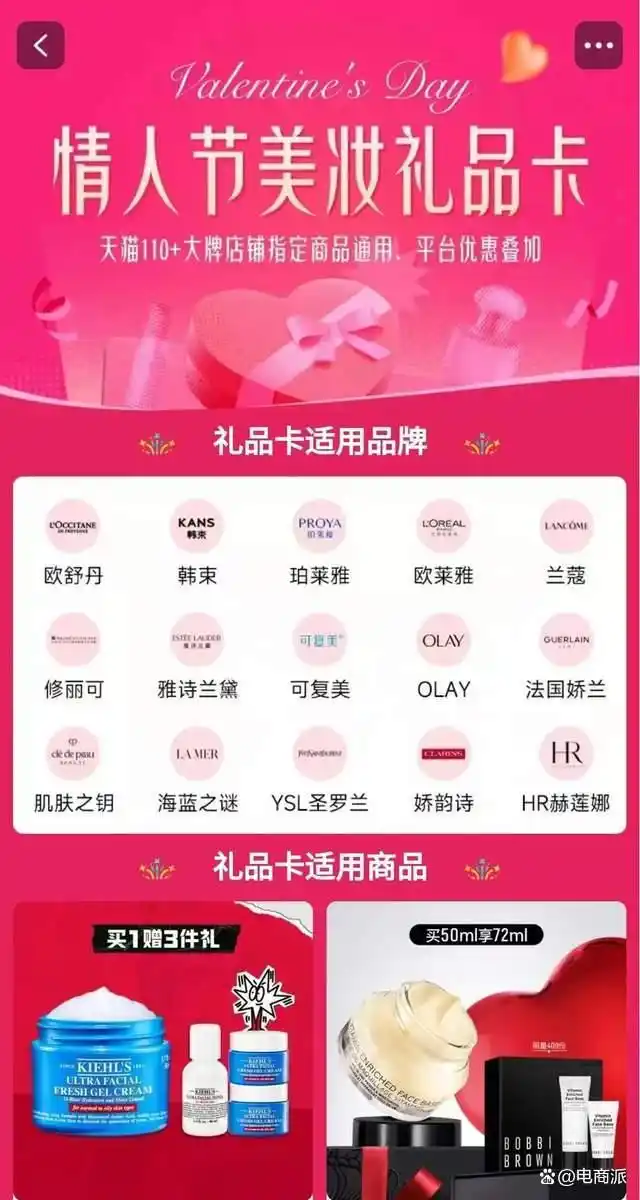Open the Bobbi Brown 买50ml享72ml product card
The height and width of the screenshot is (1200, 640).
tap(477, 1050)
